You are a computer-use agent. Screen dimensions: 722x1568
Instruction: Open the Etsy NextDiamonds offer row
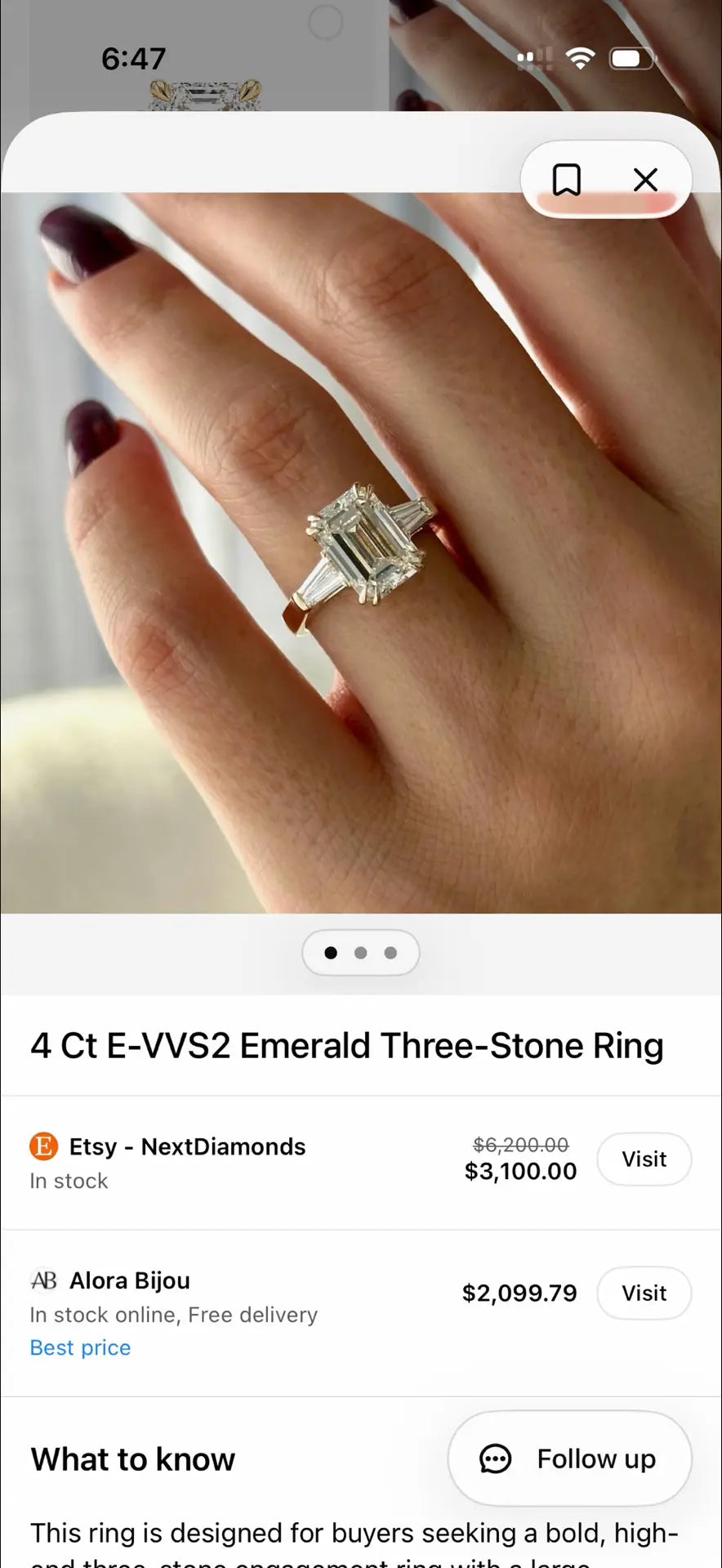coord(361,1163)
